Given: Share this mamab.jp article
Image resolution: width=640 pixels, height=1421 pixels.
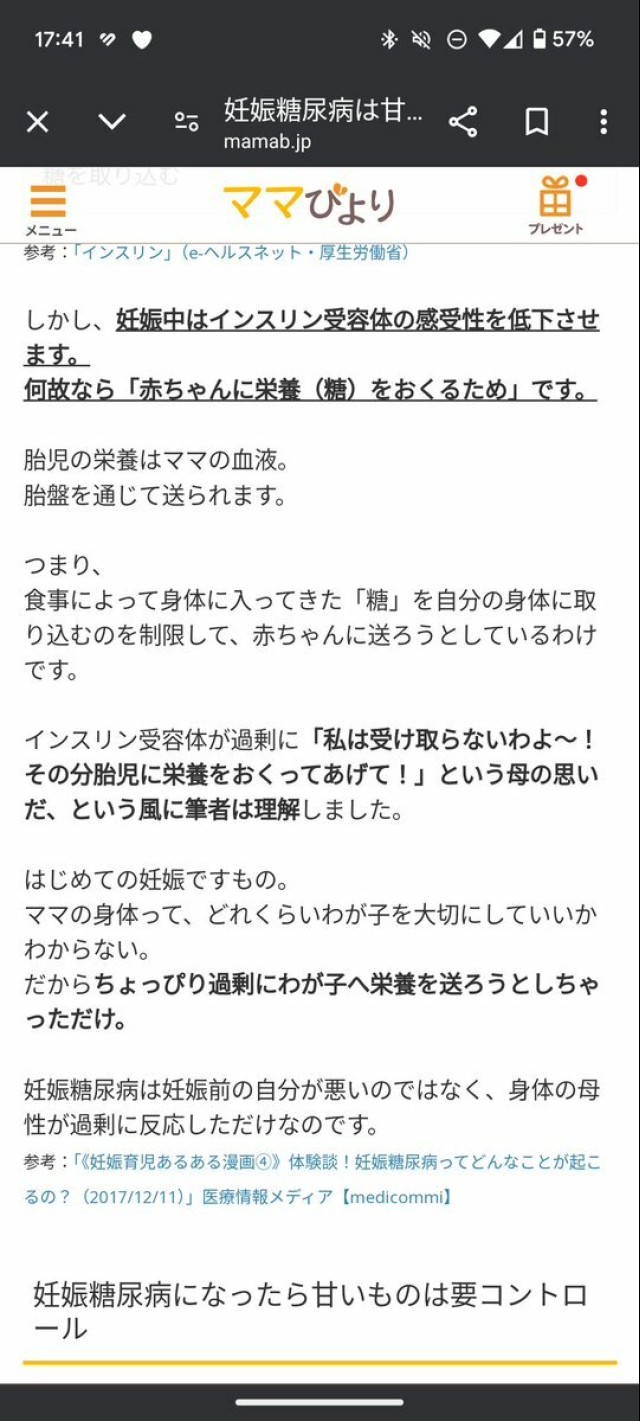Looking at the screenshot, I should click(462, 122).
